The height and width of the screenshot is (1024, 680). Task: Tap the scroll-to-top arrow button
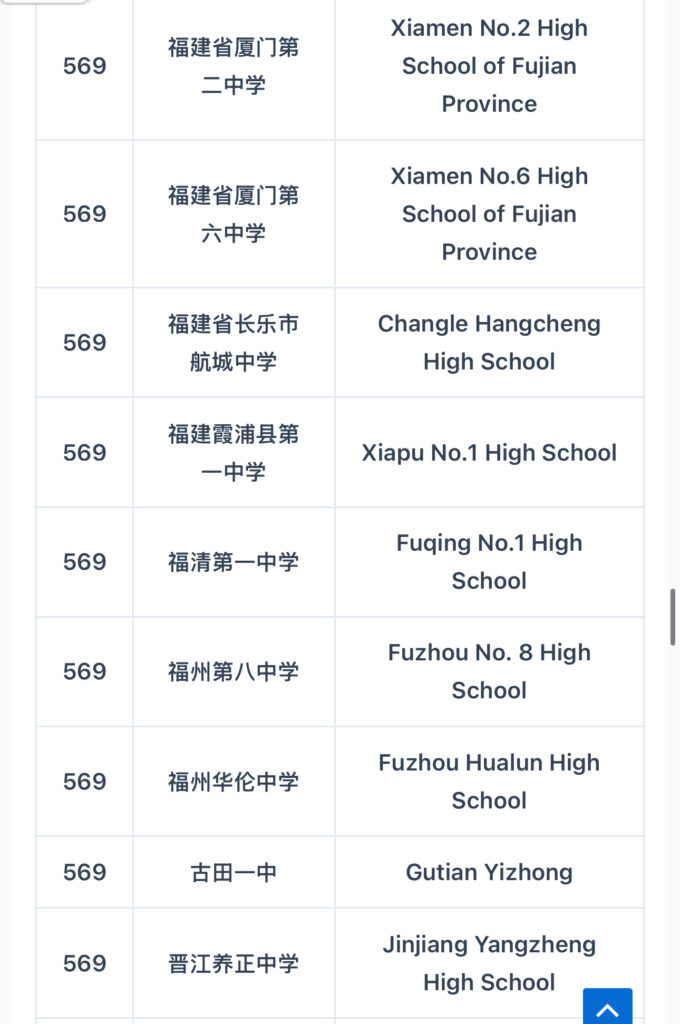(607, 1007)
